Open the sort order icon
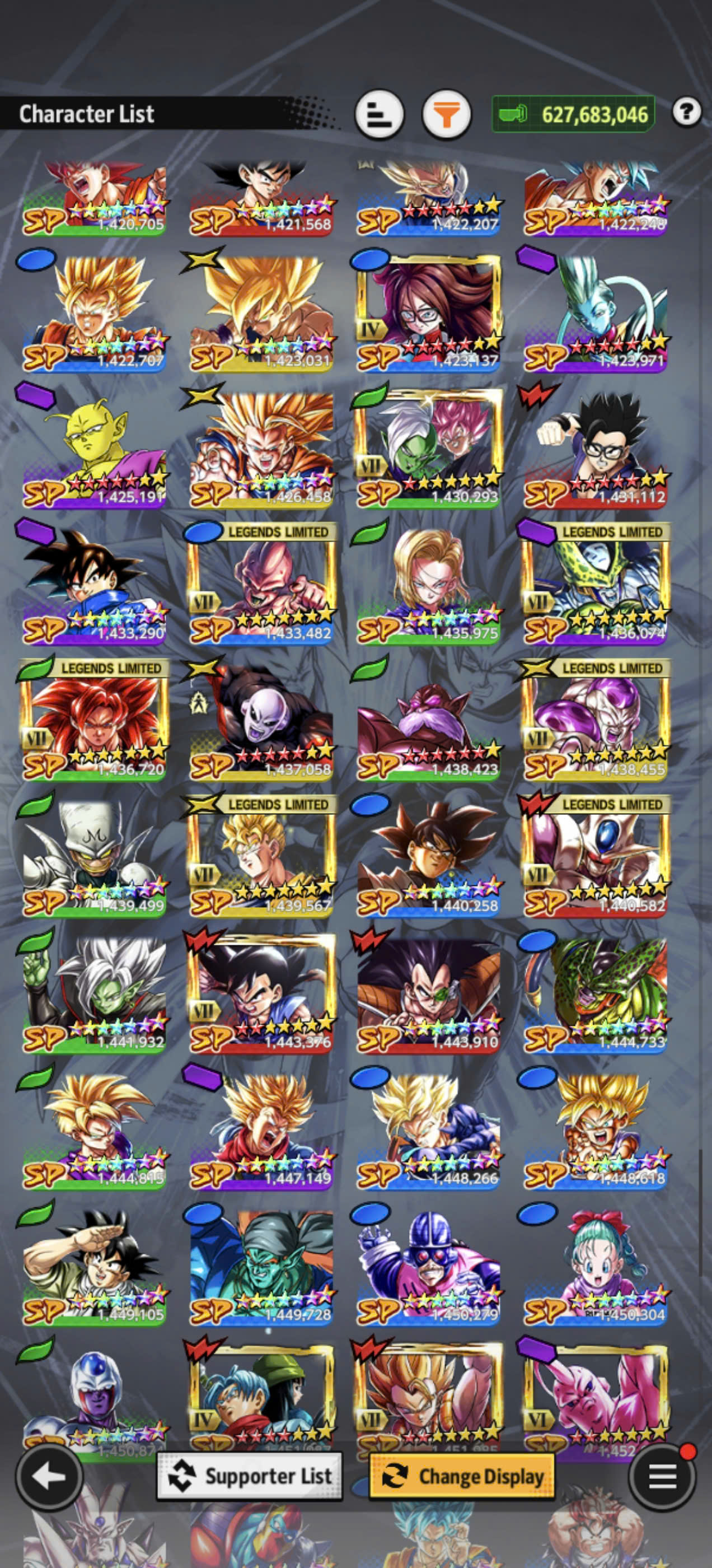The image size is (712, 1568). [379, 114]
